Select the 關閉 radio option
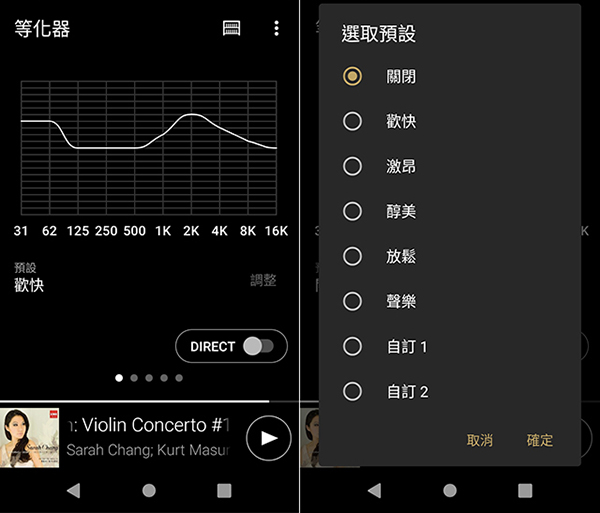 coord(352,76)
